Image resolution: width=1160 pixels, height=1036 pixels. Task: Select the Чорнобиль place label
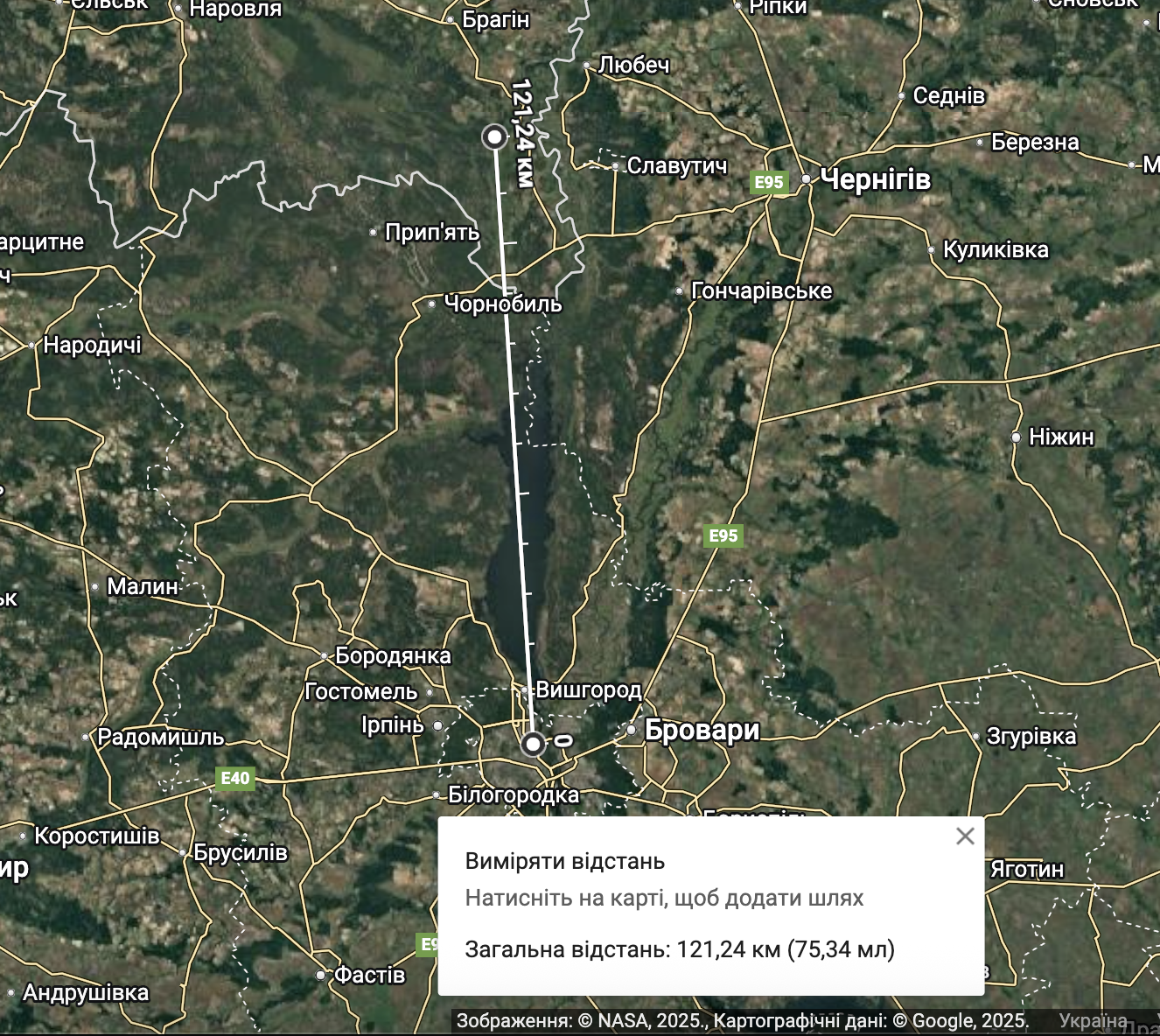502,304
